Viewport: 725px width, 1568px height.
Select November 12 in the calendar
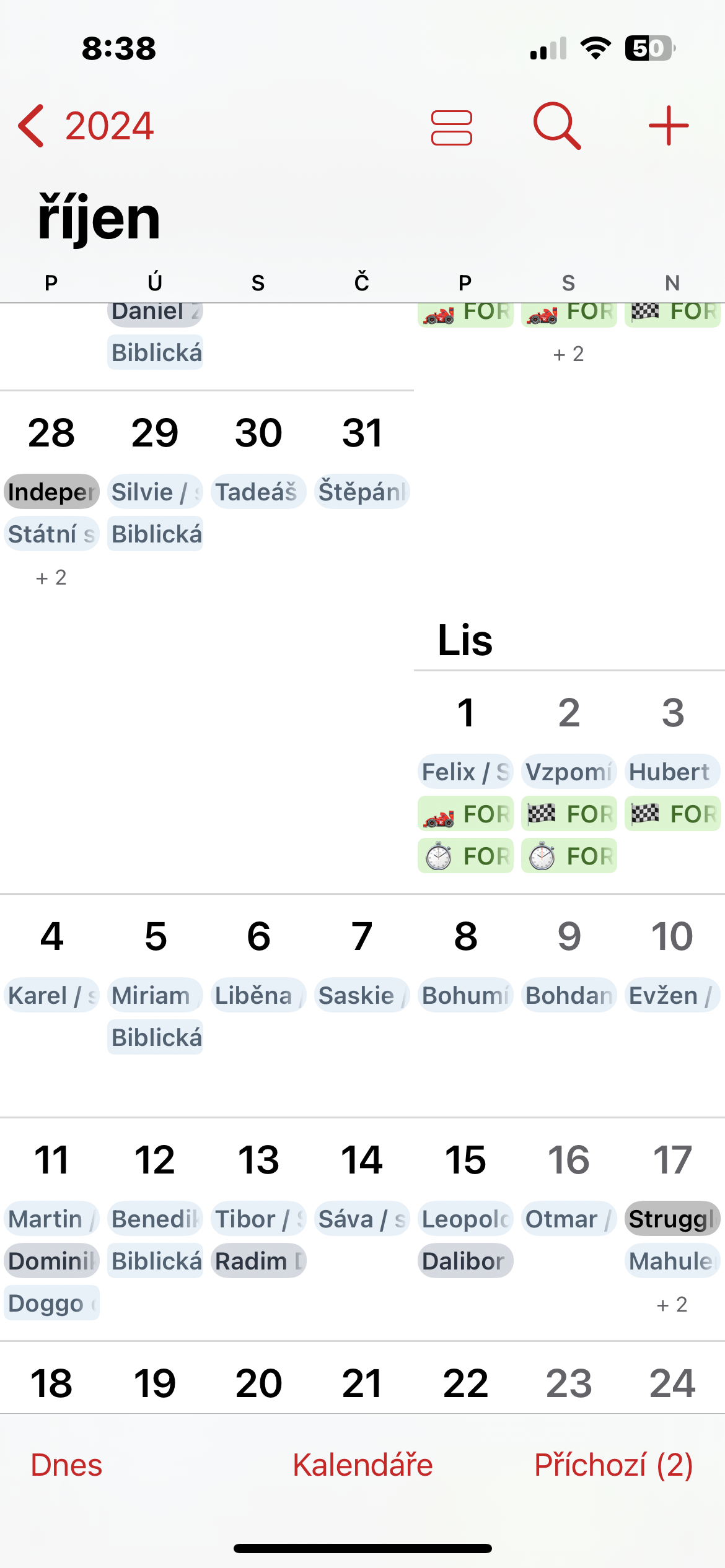point(155,1160)
